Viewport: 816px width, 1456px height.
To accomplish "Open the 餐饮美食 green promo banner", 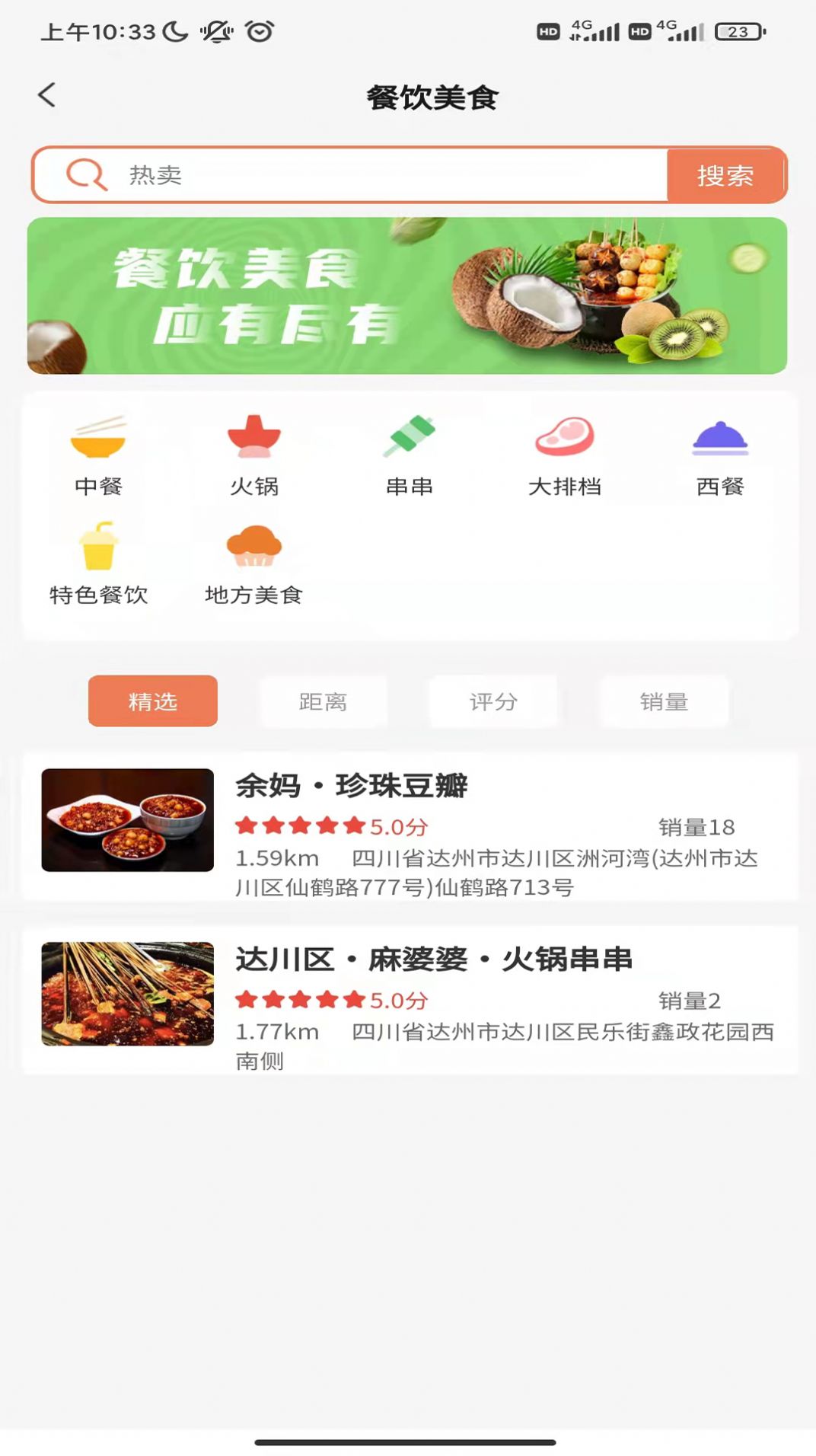I will [407, 295].
